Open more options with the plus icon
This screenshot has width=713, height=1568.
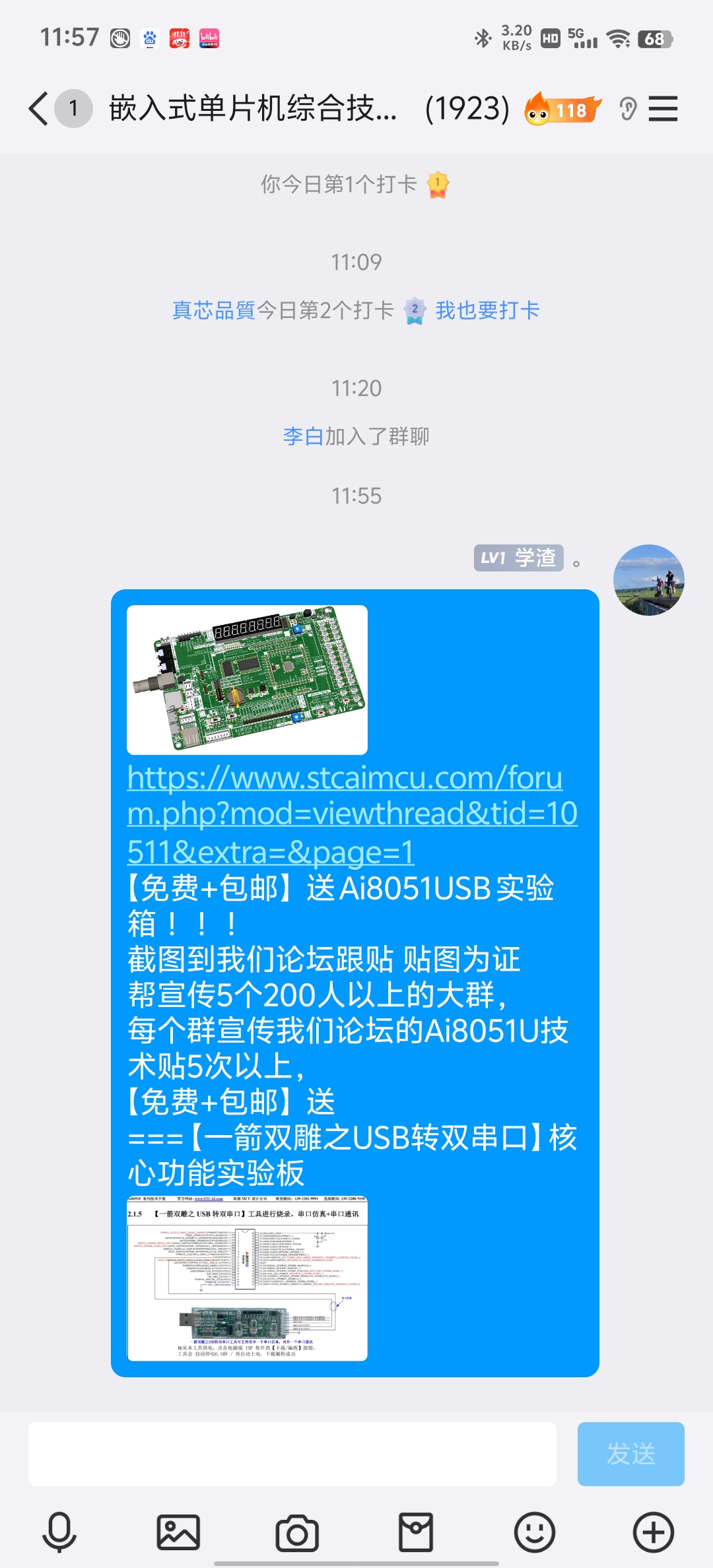pyautogui.click(x=653, y=1532)
